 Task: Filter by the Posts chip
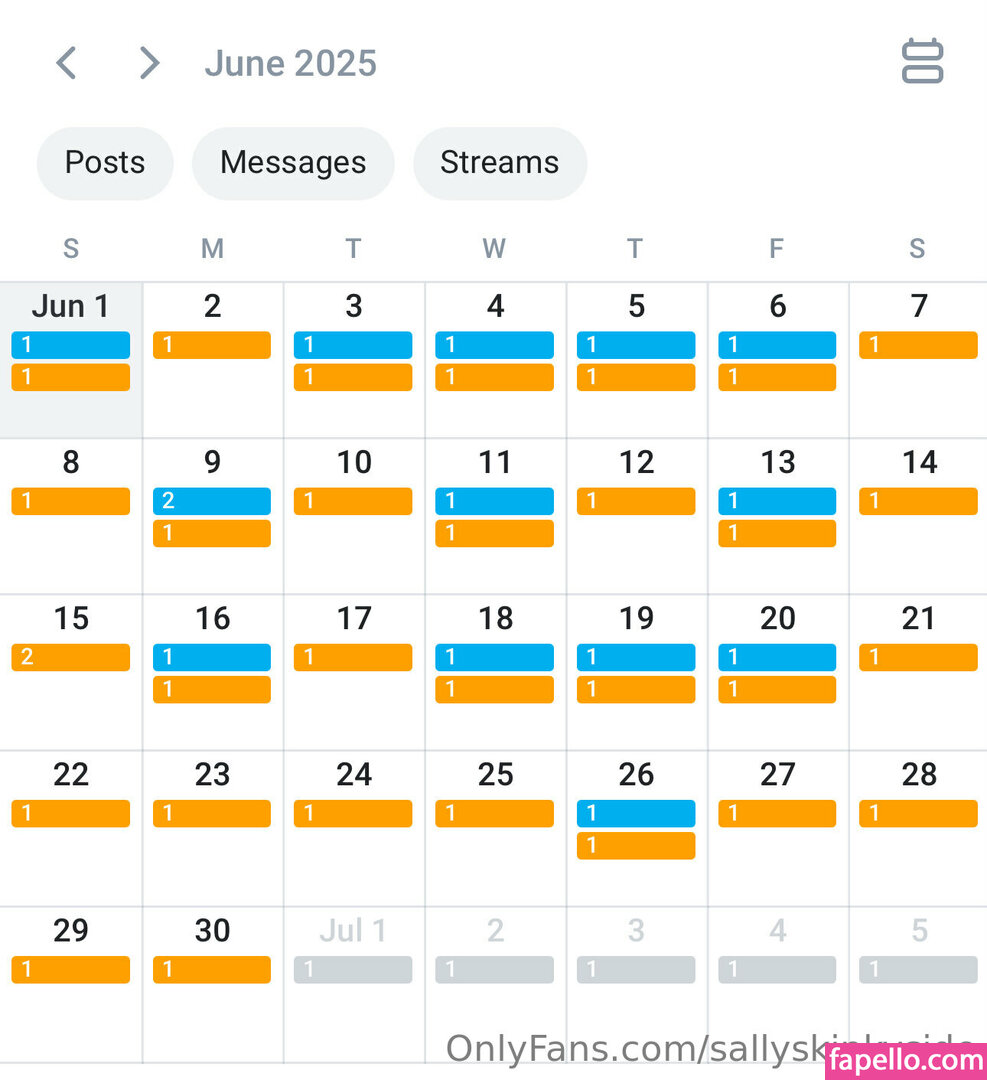pyautogui.click(x=105, y=163)
